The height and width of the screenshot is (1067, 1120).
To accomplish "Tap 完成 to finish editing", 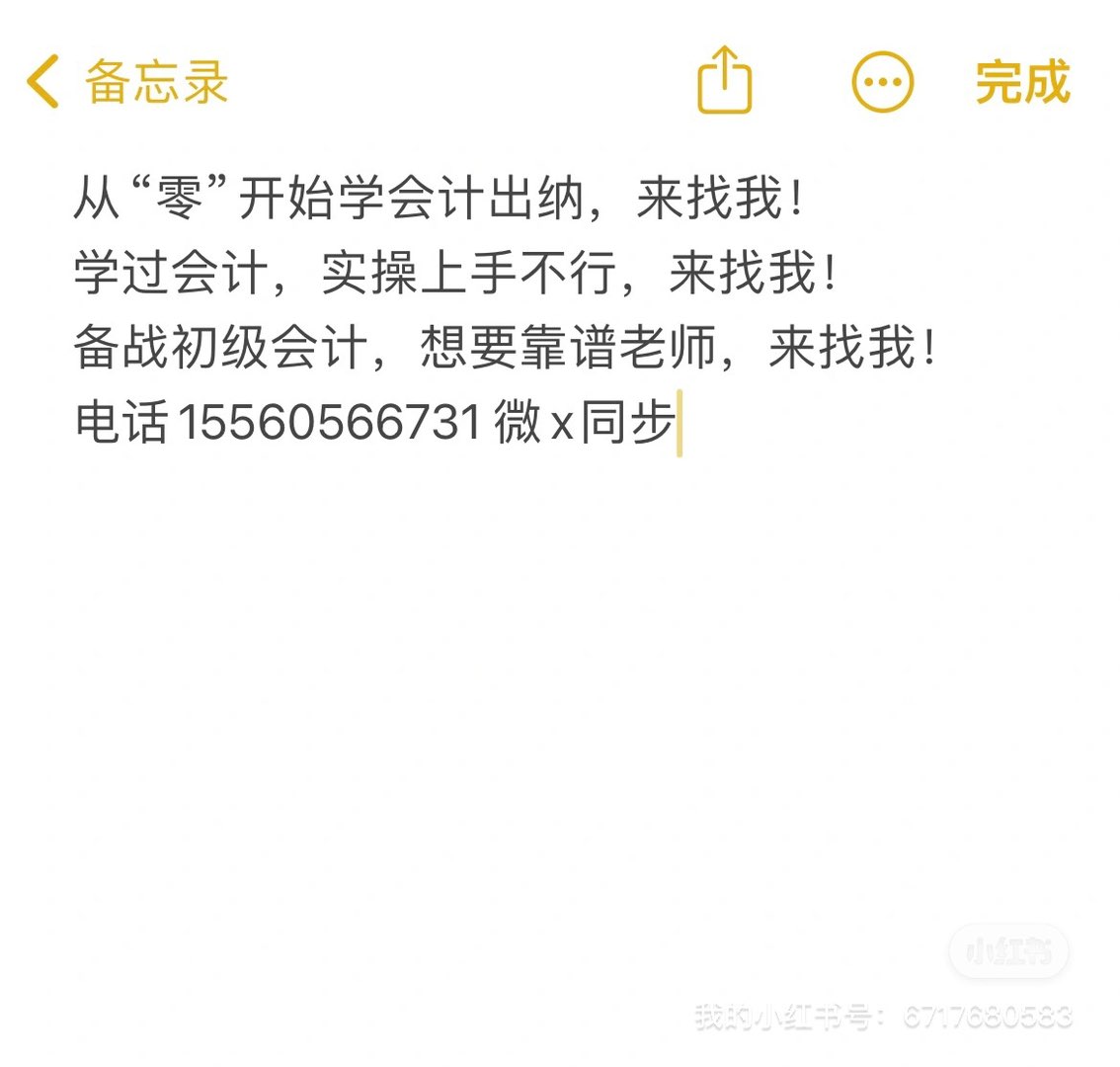I will 1022,81.
